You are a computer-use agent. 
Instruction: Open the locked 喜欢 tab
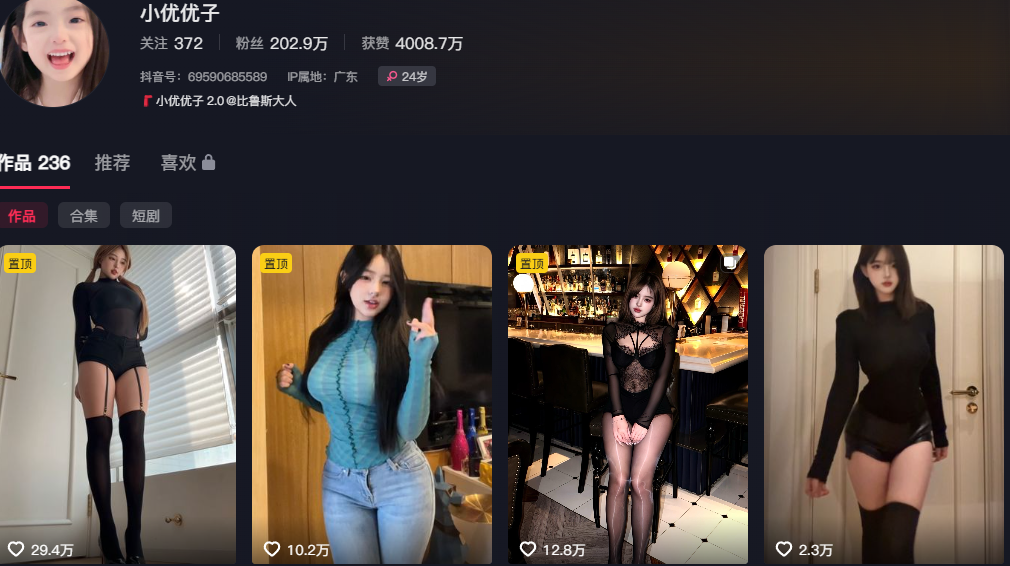pyautogui.click(x=187, y=163)
